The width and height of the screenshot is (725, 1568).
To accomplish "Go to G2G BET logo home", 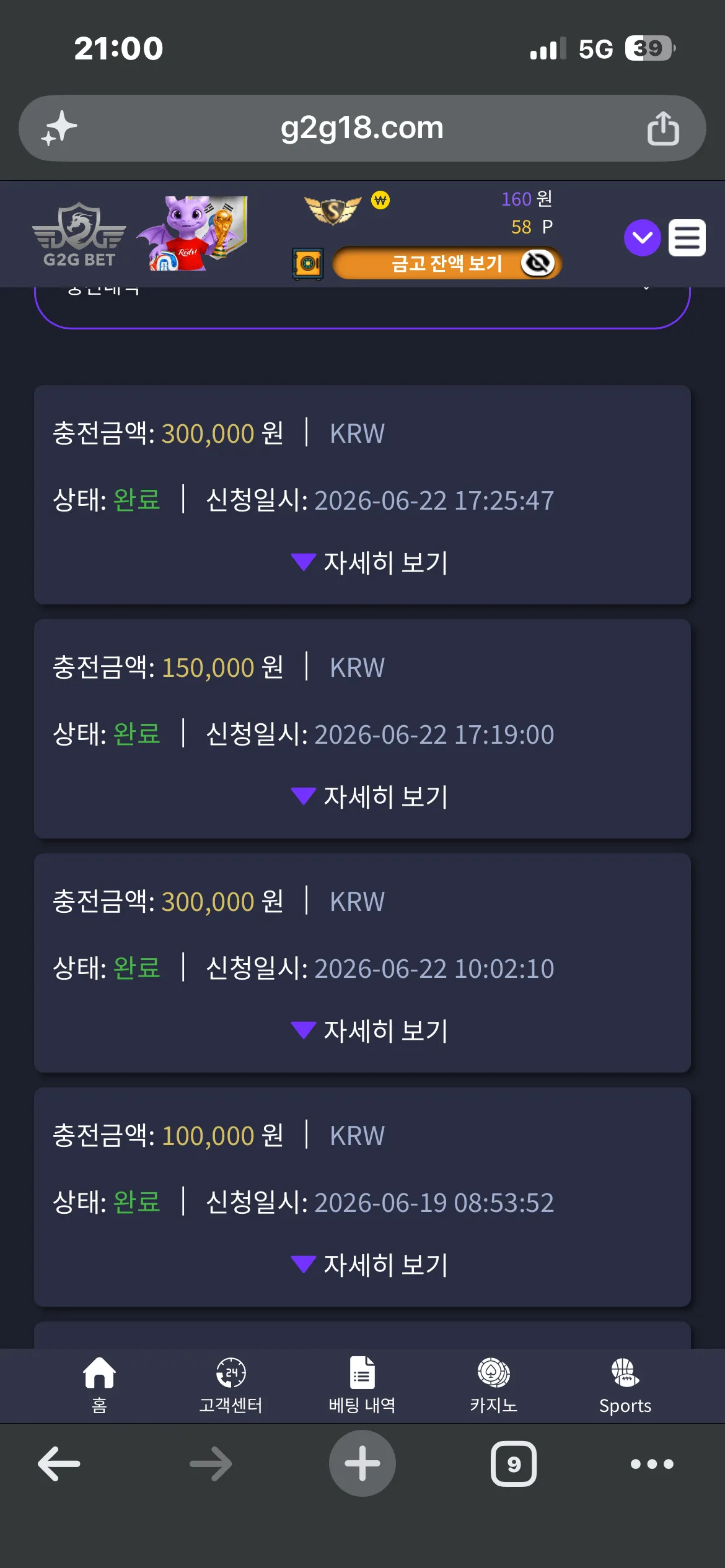I will [79, 235].
